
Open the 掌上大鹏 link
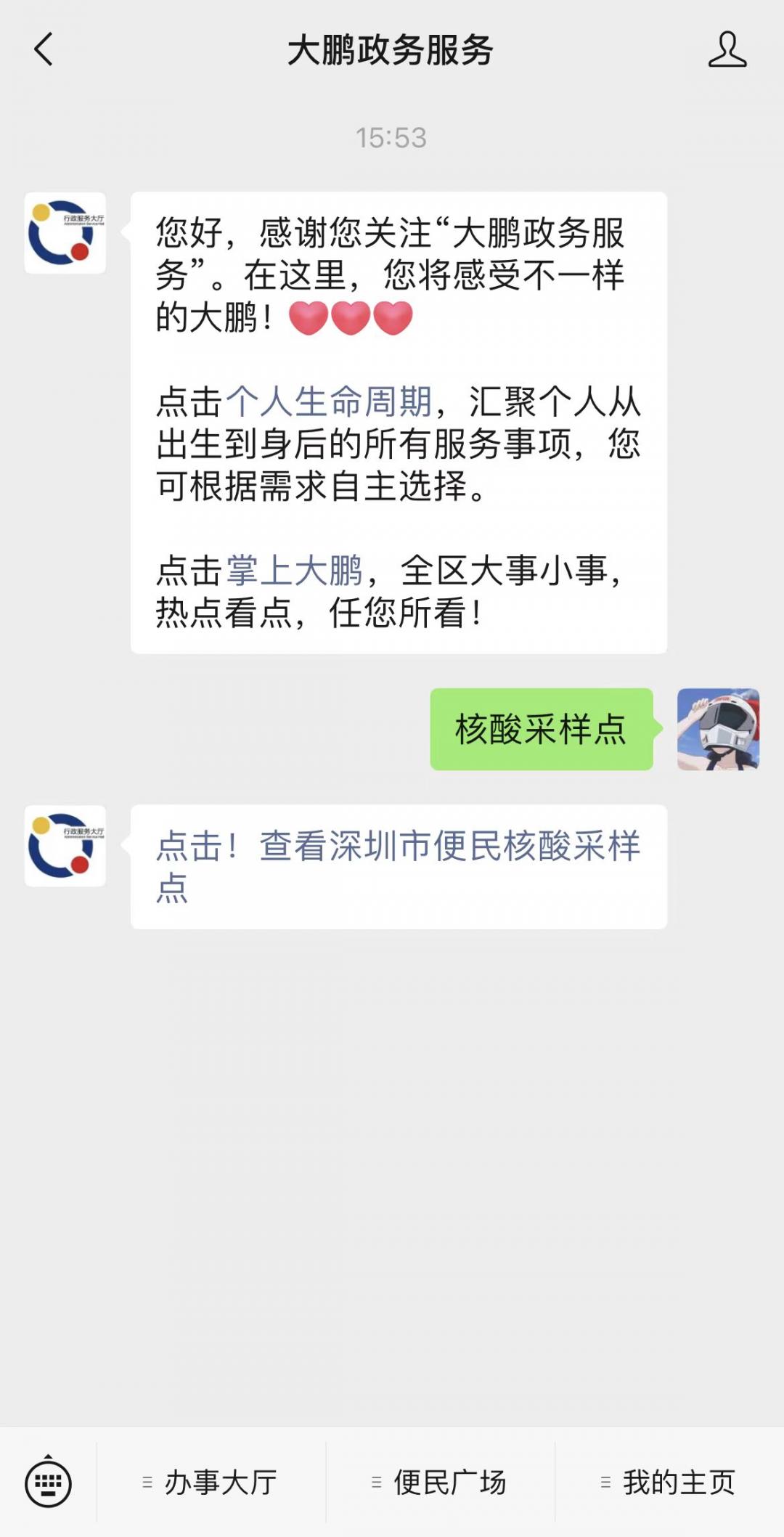(294, 570)
